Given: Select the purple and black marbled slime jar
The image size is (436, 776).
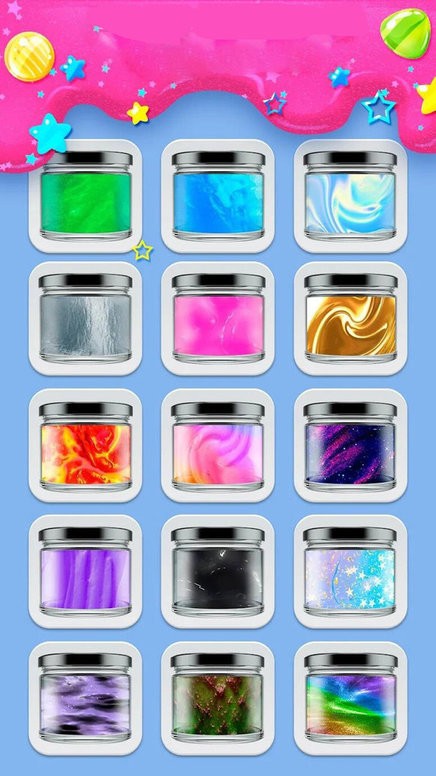Looking at the screenshot, I should (x=85, y=698).
